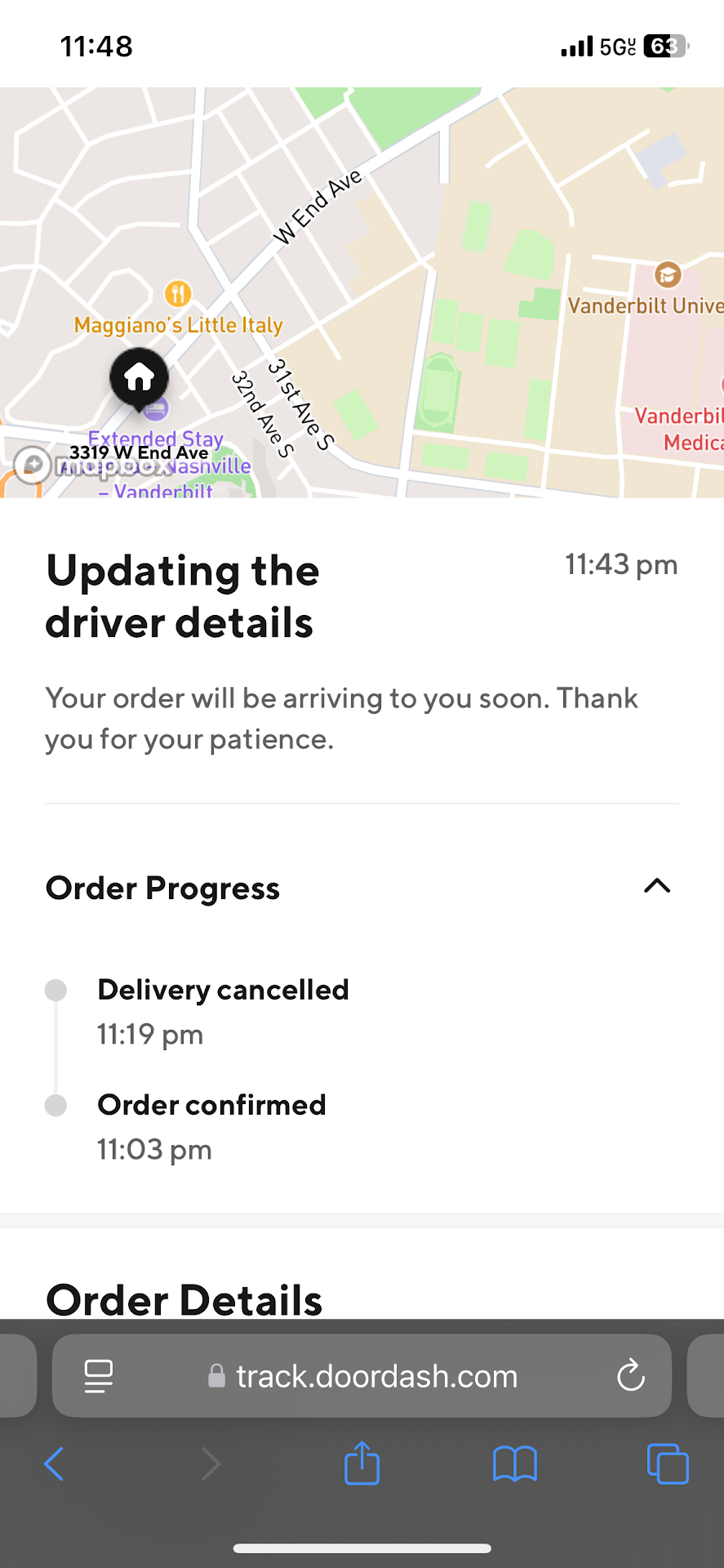Share this tracking page

click(362, 1463)
